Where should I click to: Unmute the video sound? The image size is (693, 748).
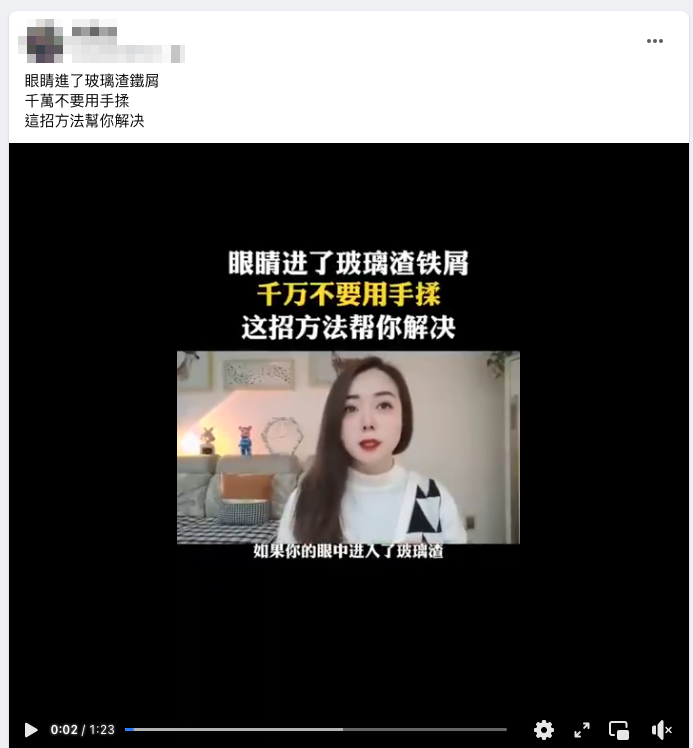point(661,730)
